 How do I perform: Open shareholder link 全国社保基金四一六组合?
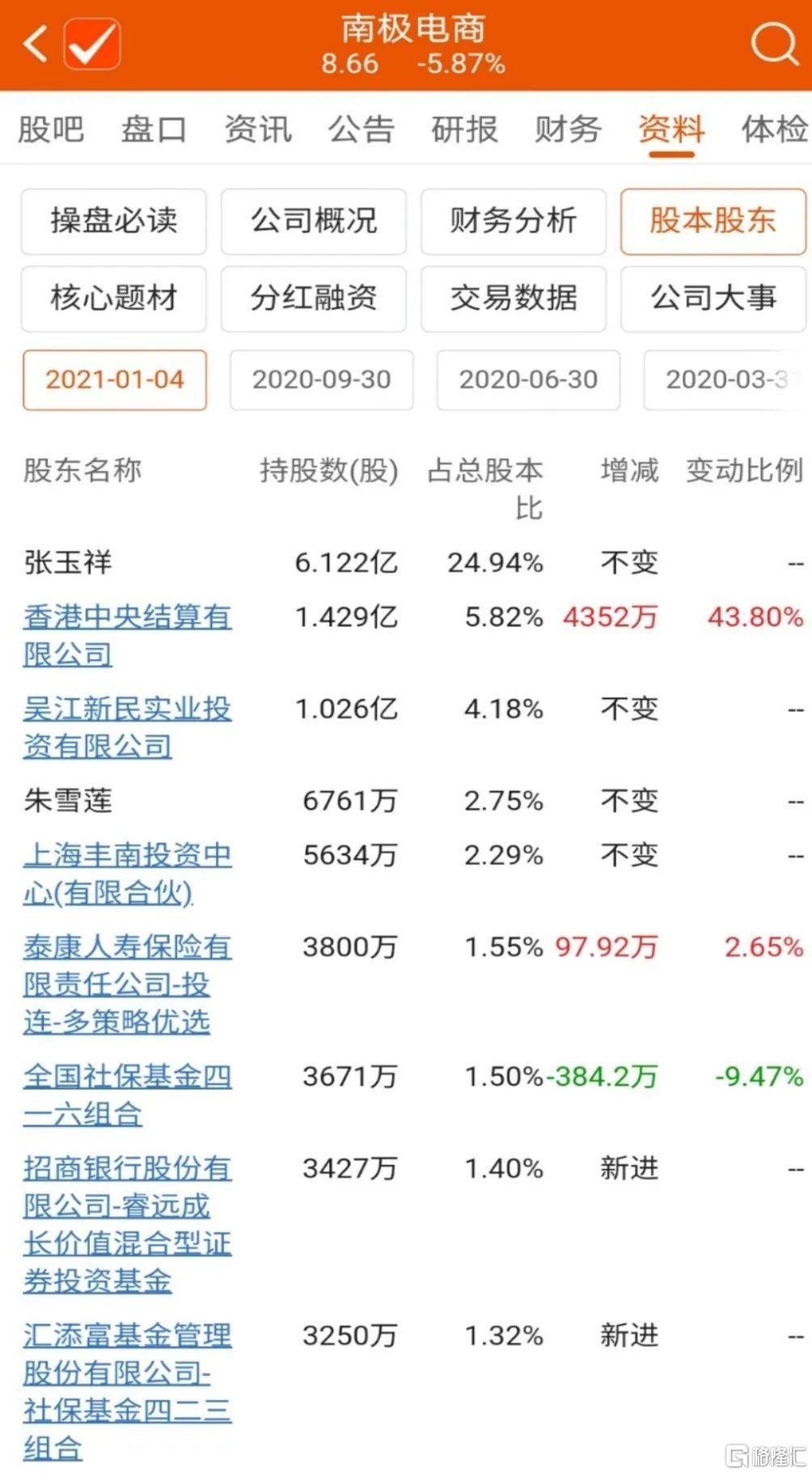pyautogui.click(x=128, y=1095)
